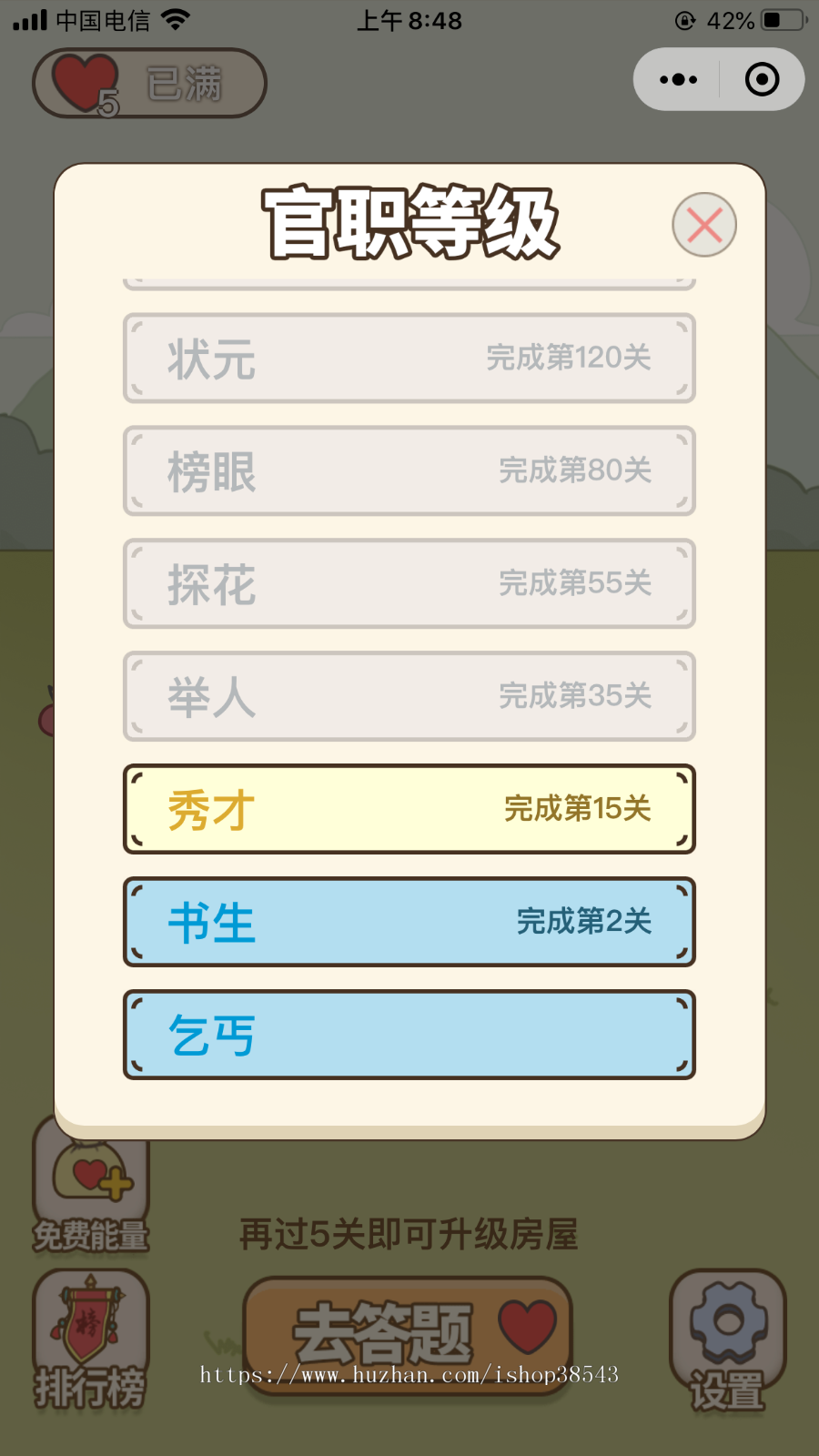Close the 官职等级 dialog
The height and width of the screenshot is (1456, 819).
coord(704,225)
